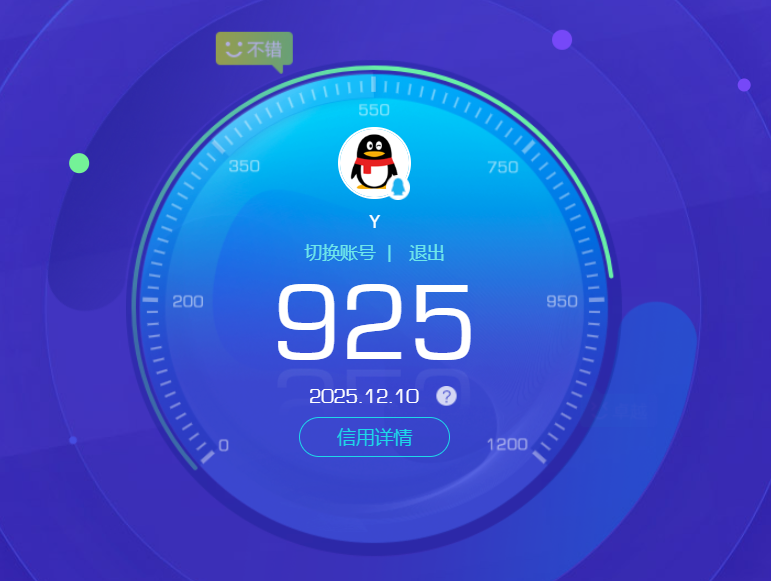
Task: Tap 切换账号 to switch account
Action: coord(340,253)
